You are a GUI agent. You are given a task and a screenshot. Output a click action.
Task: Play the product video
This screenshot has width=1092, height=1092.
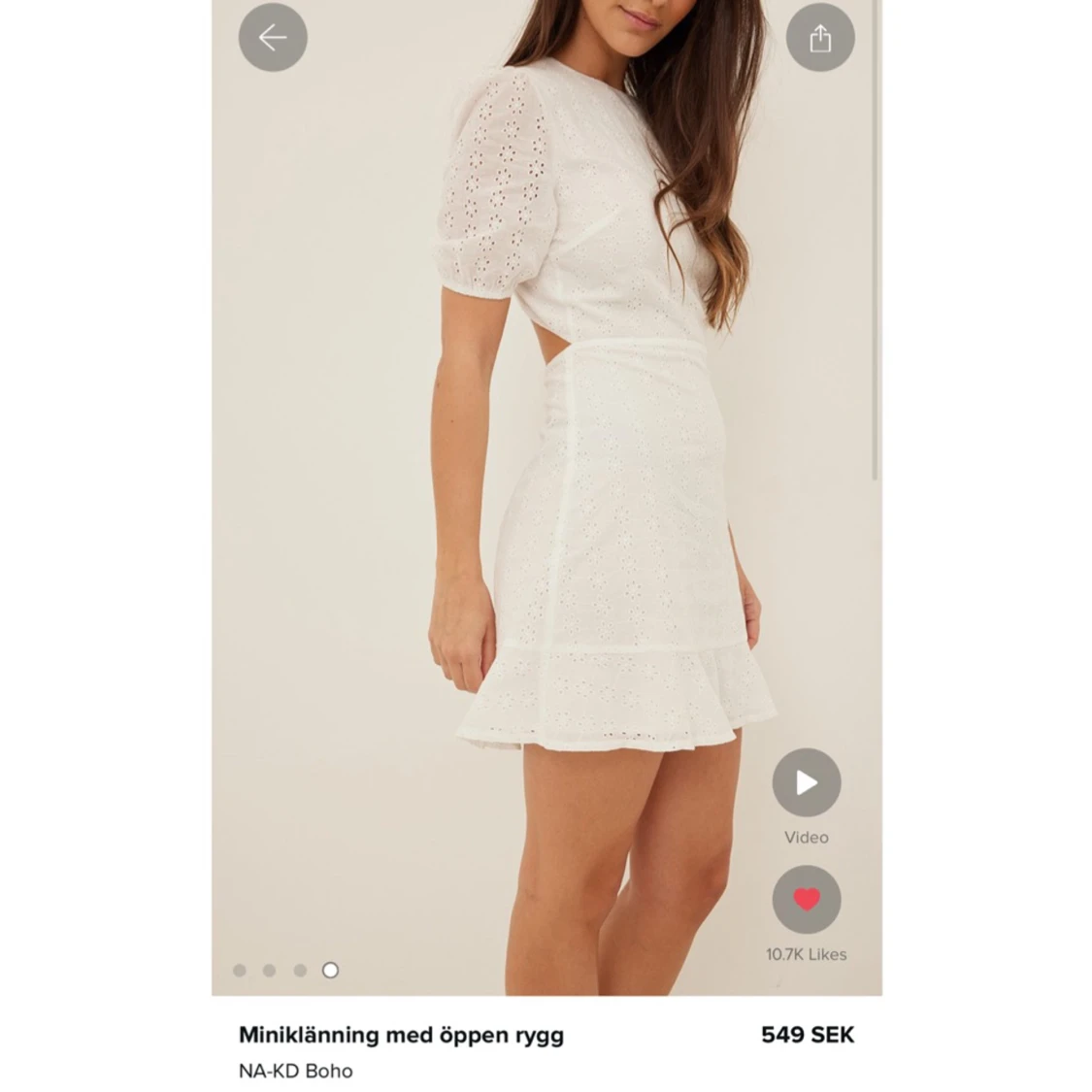(807, 782)
